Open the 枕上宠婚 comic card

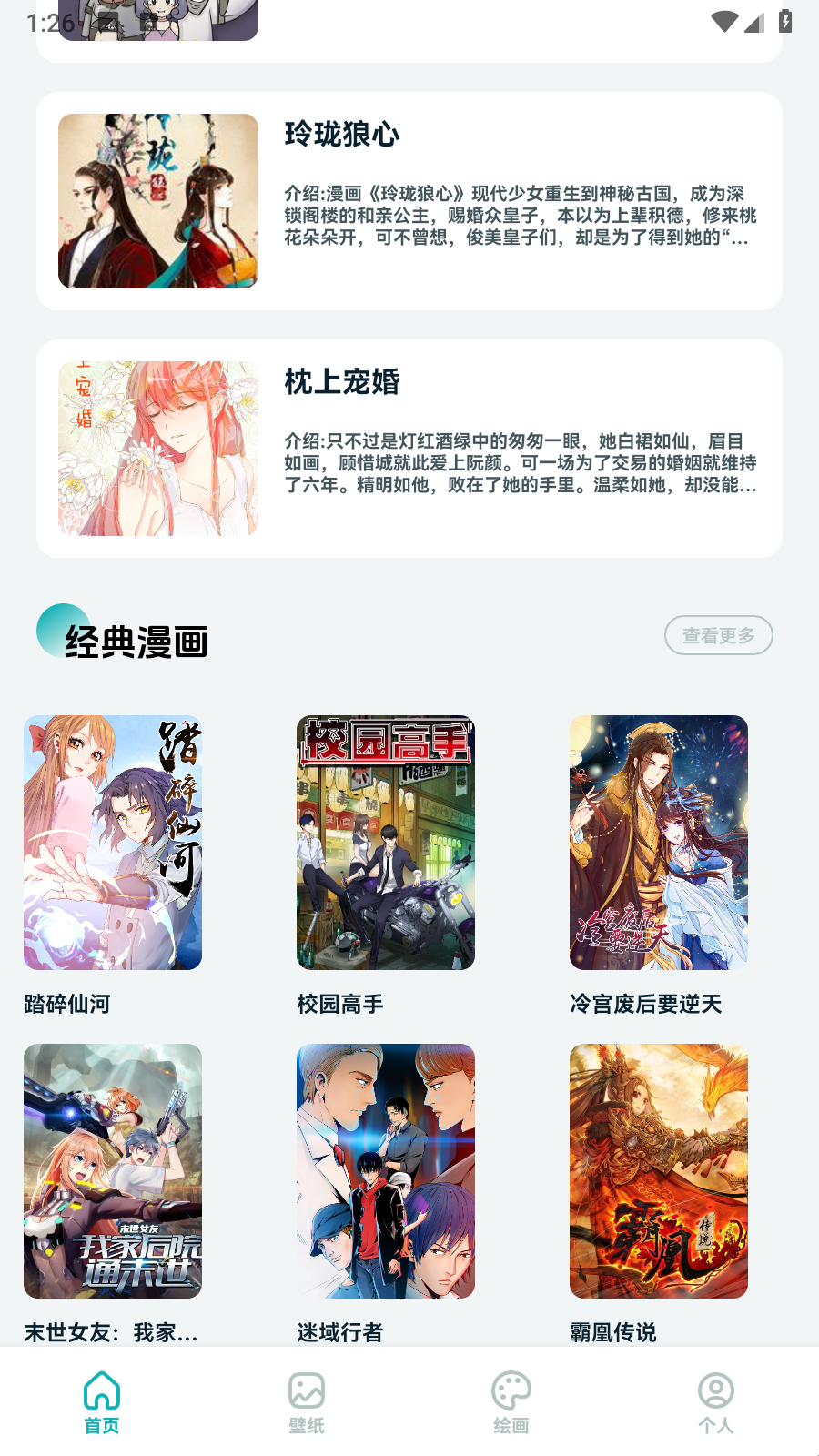[x=409, y=449]
